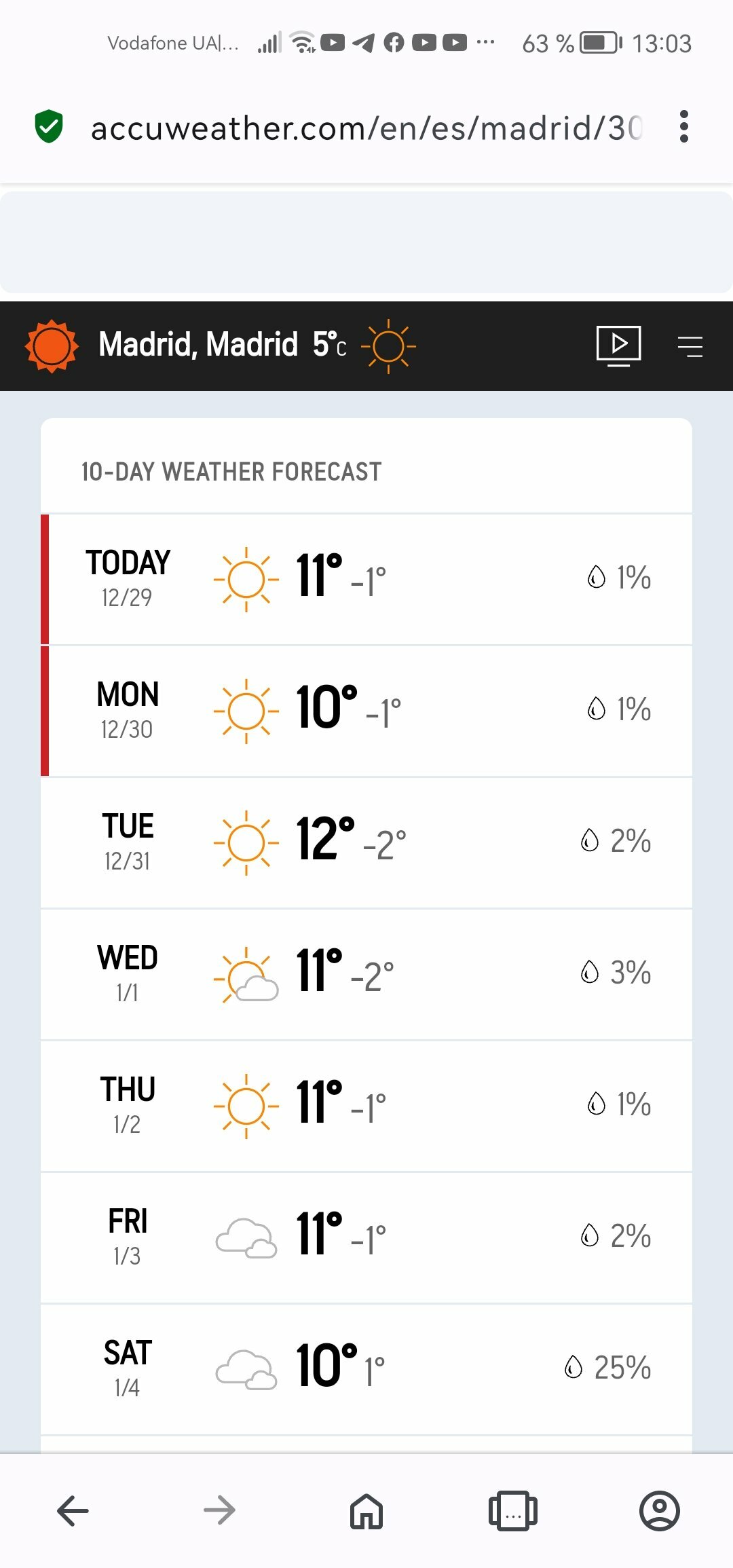
Task: Open the browser profile account
Action: pyautogui.click(x=660, y=1511)
